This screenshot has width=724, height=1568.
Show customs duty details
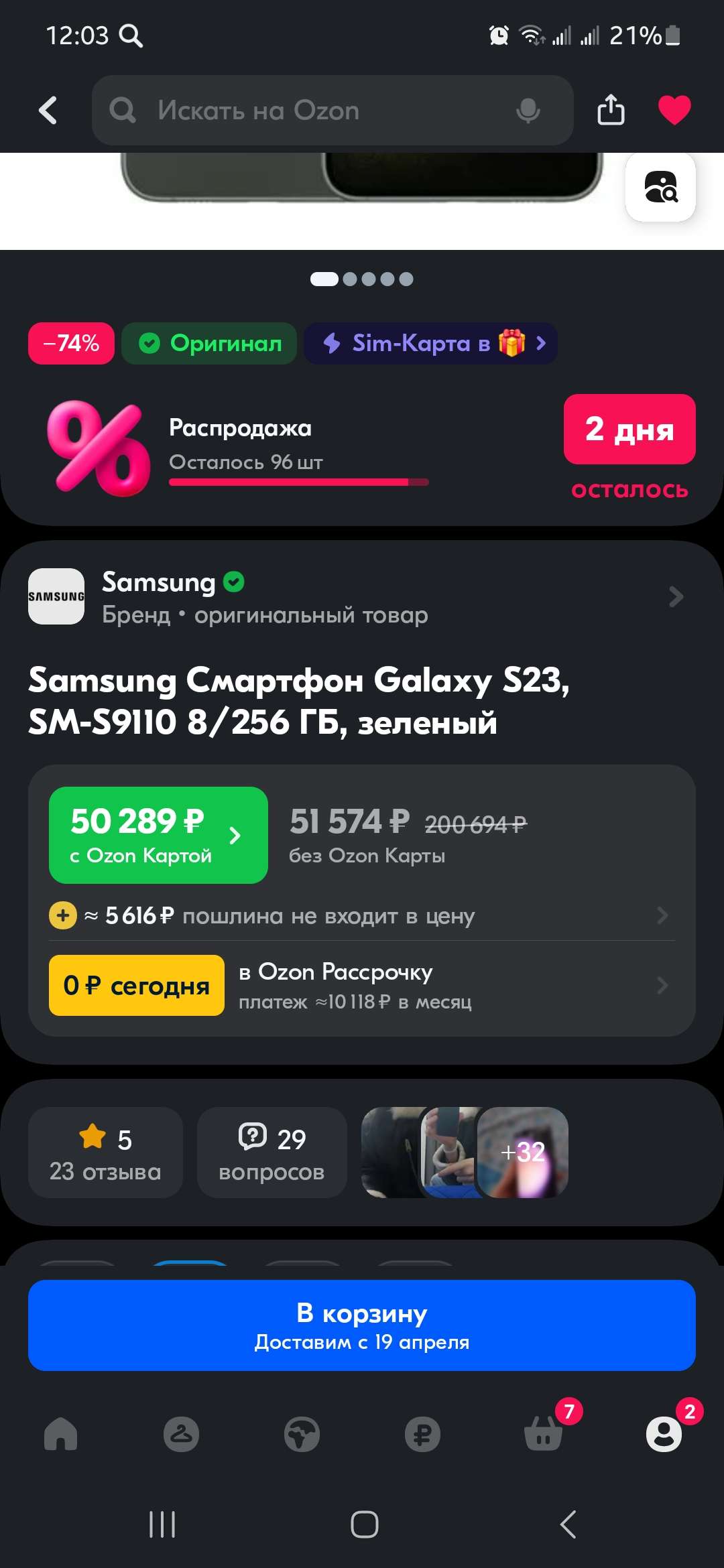point(362,915)
